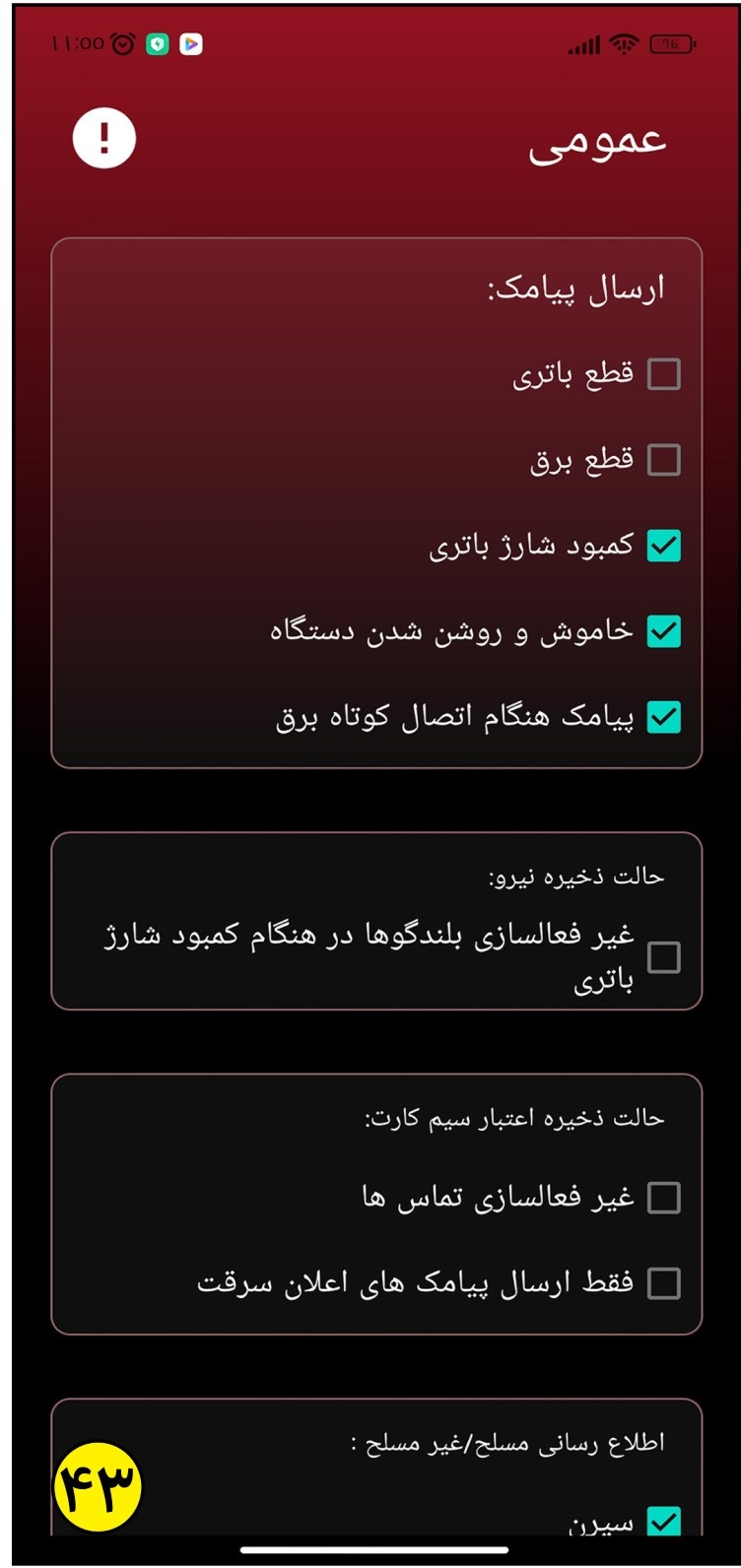Screen dimensions: 741x1568
Task: Select فقط ارسال پیامک های اعلان سرقت
Action: click(x=663, y=1283)
